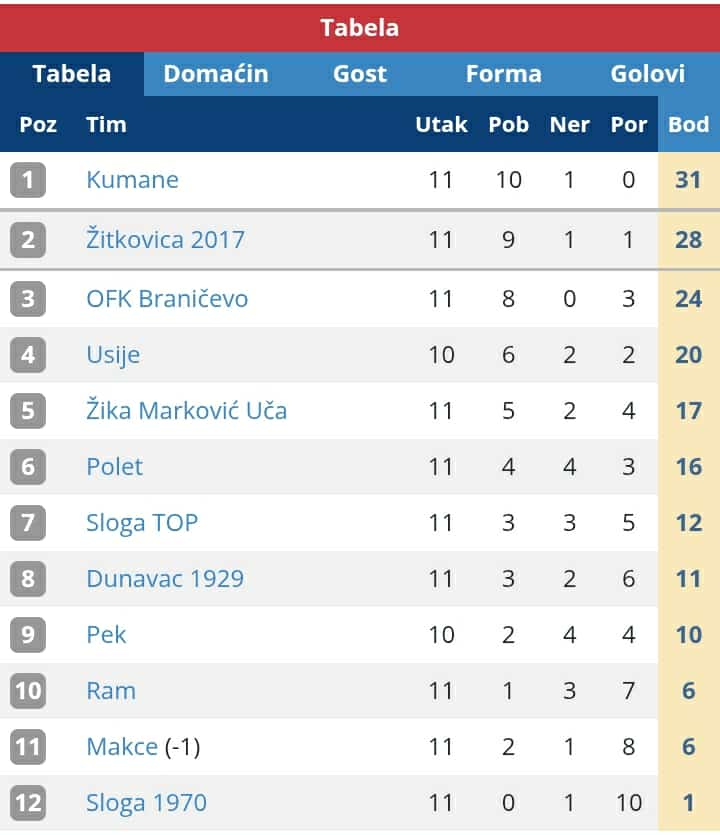Open Dunavac 1929 team page

tap(165, 579)
